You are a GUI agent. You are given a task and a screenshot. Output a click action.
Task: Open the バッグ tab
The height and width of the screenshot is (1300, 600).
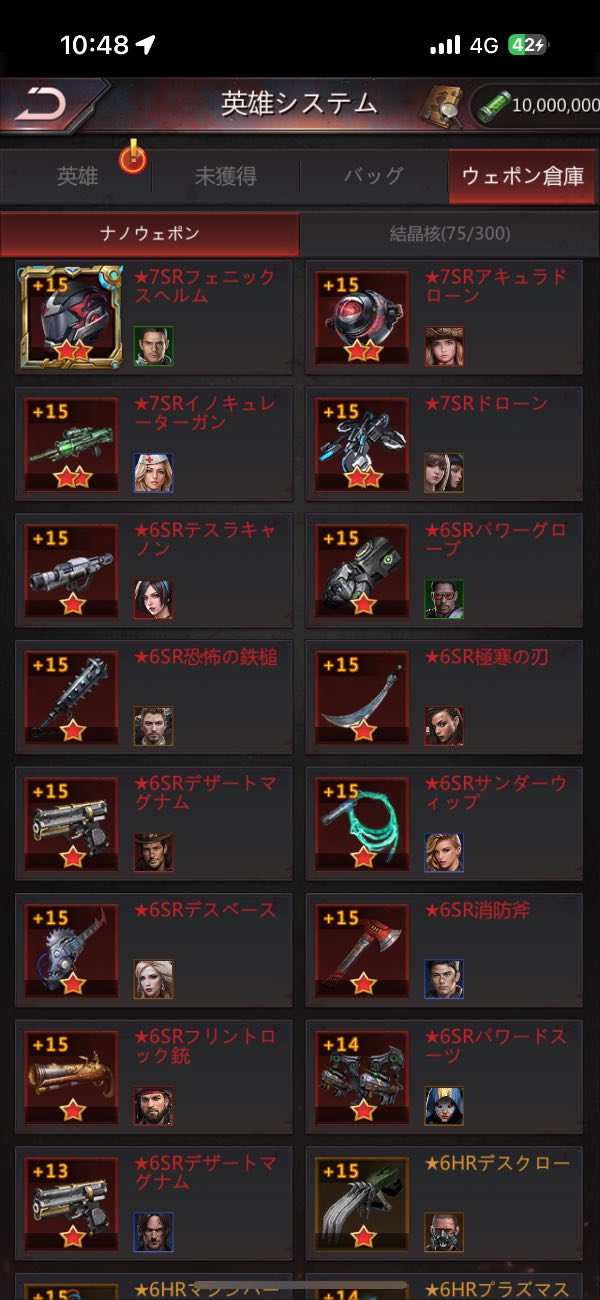pos(373,177)
